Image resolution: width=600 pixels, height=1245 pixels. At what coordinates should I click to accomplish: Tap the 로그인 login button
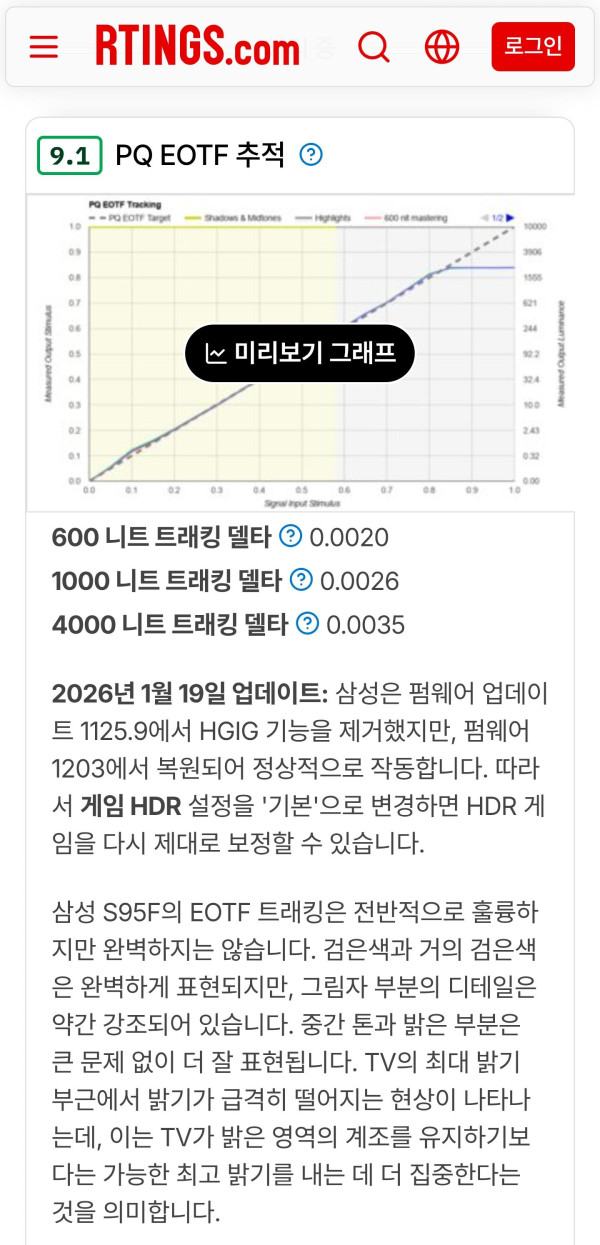click(x=533, y=46)
